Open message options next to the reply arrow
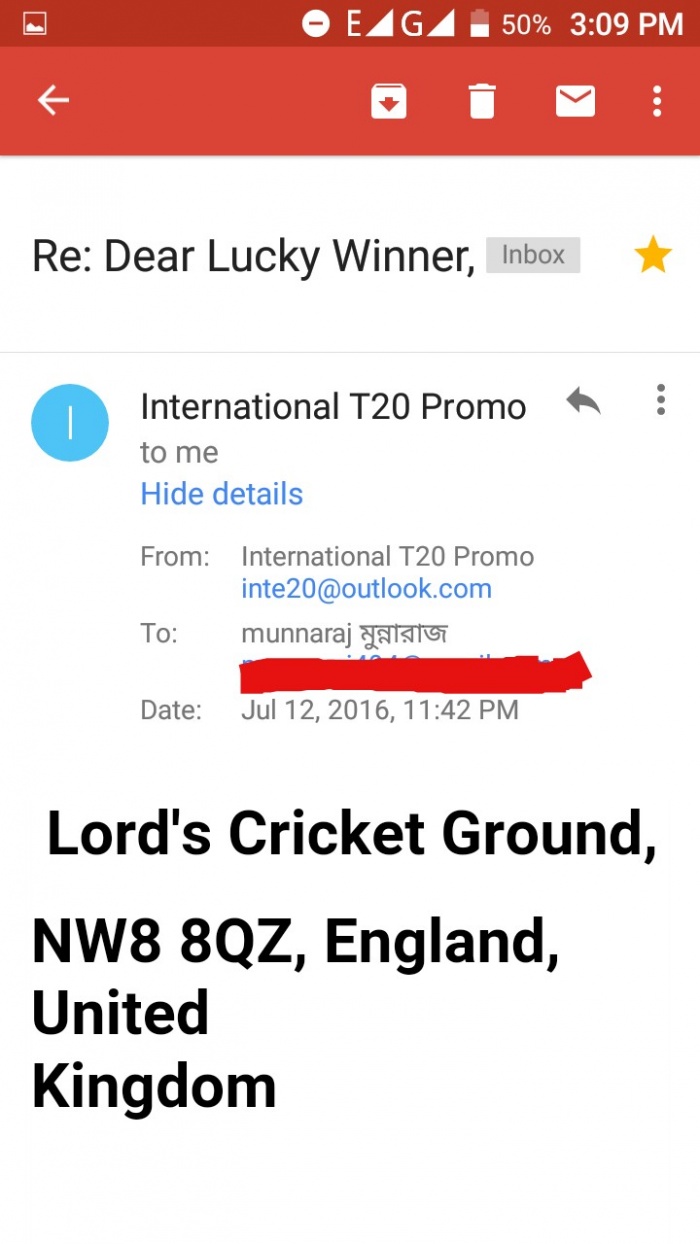 [x=660, y=400]
